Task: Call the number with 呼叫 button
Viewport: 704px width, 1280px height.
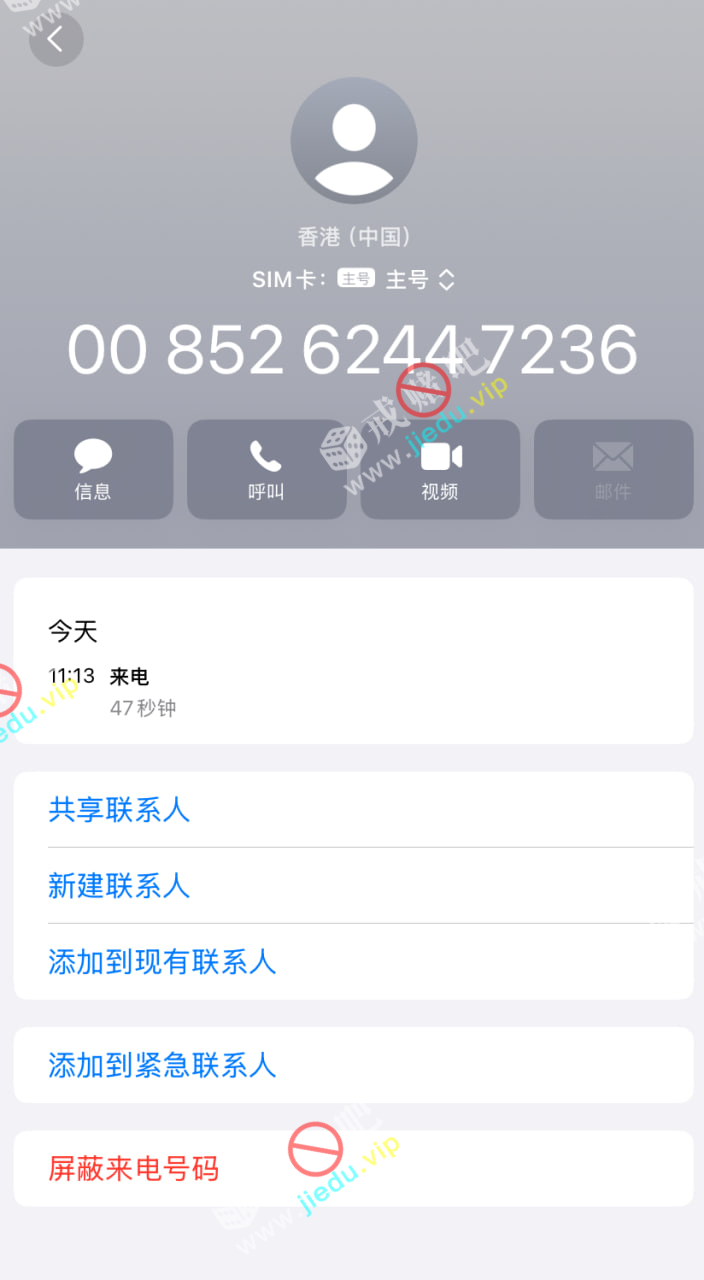Action: [266, 469]
